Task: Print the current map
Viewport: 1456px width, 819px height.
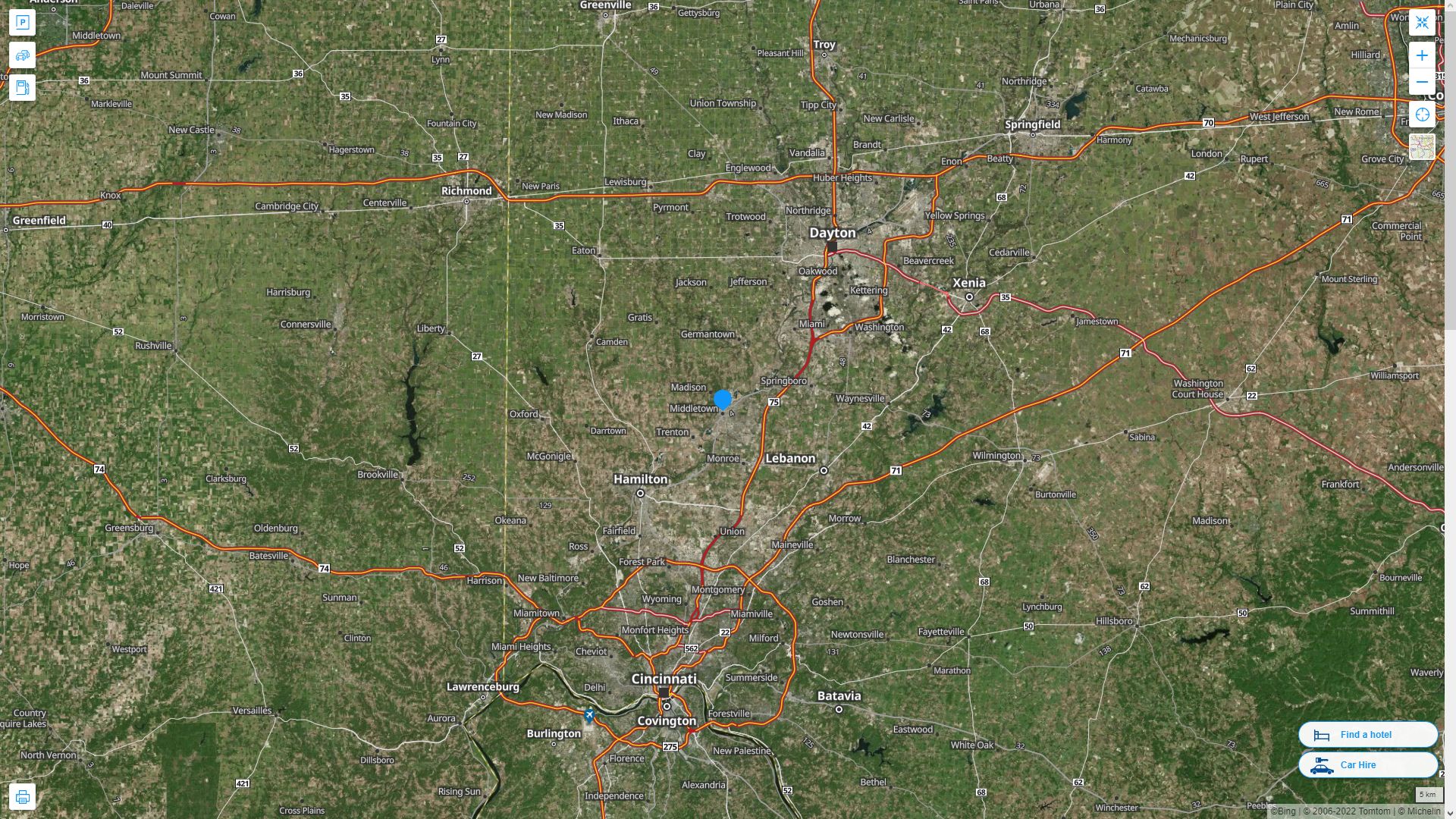Action: [x=22, y=797]
